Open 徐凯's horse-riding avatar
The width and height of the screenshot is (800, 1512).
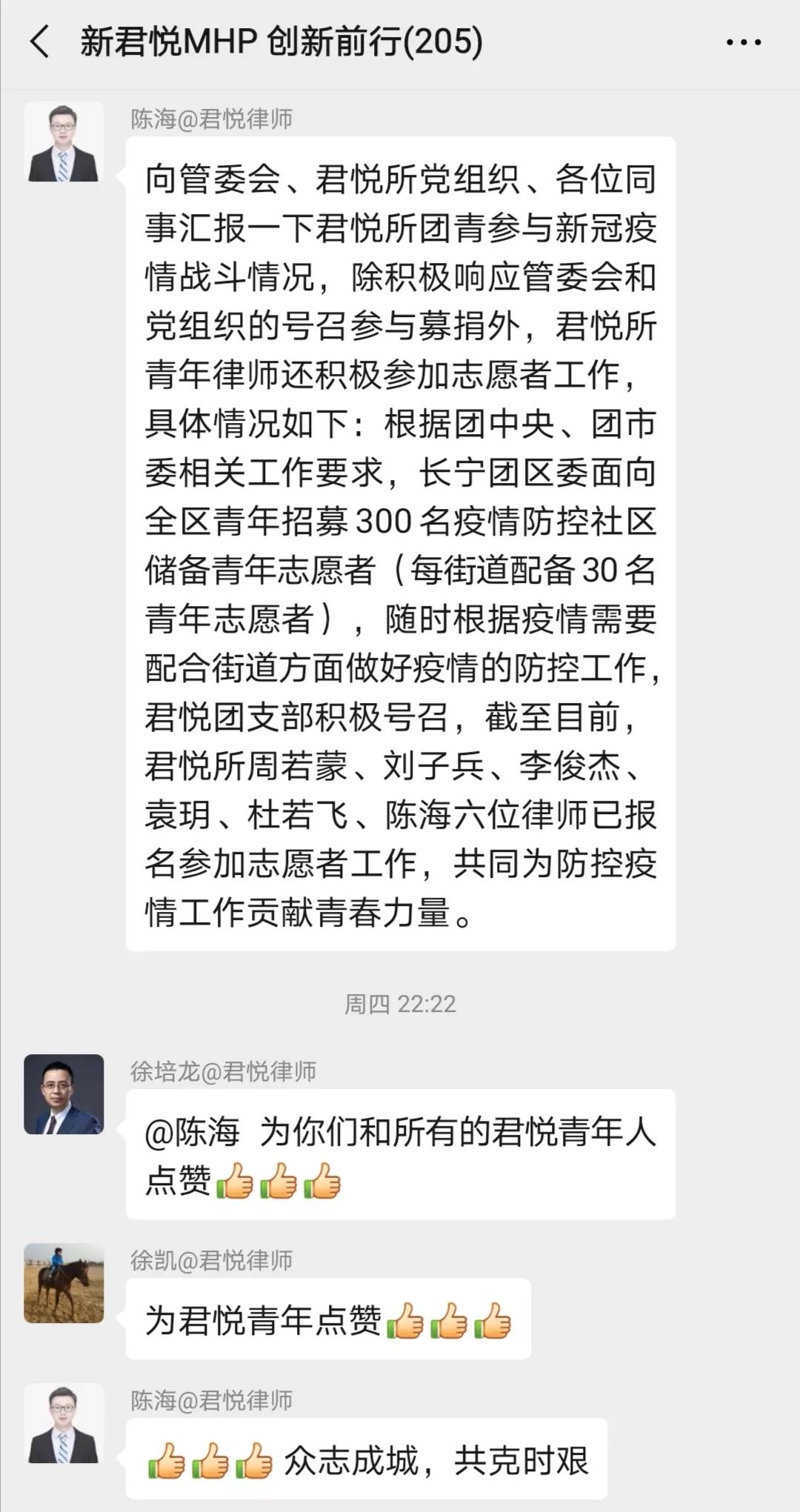64,1283
